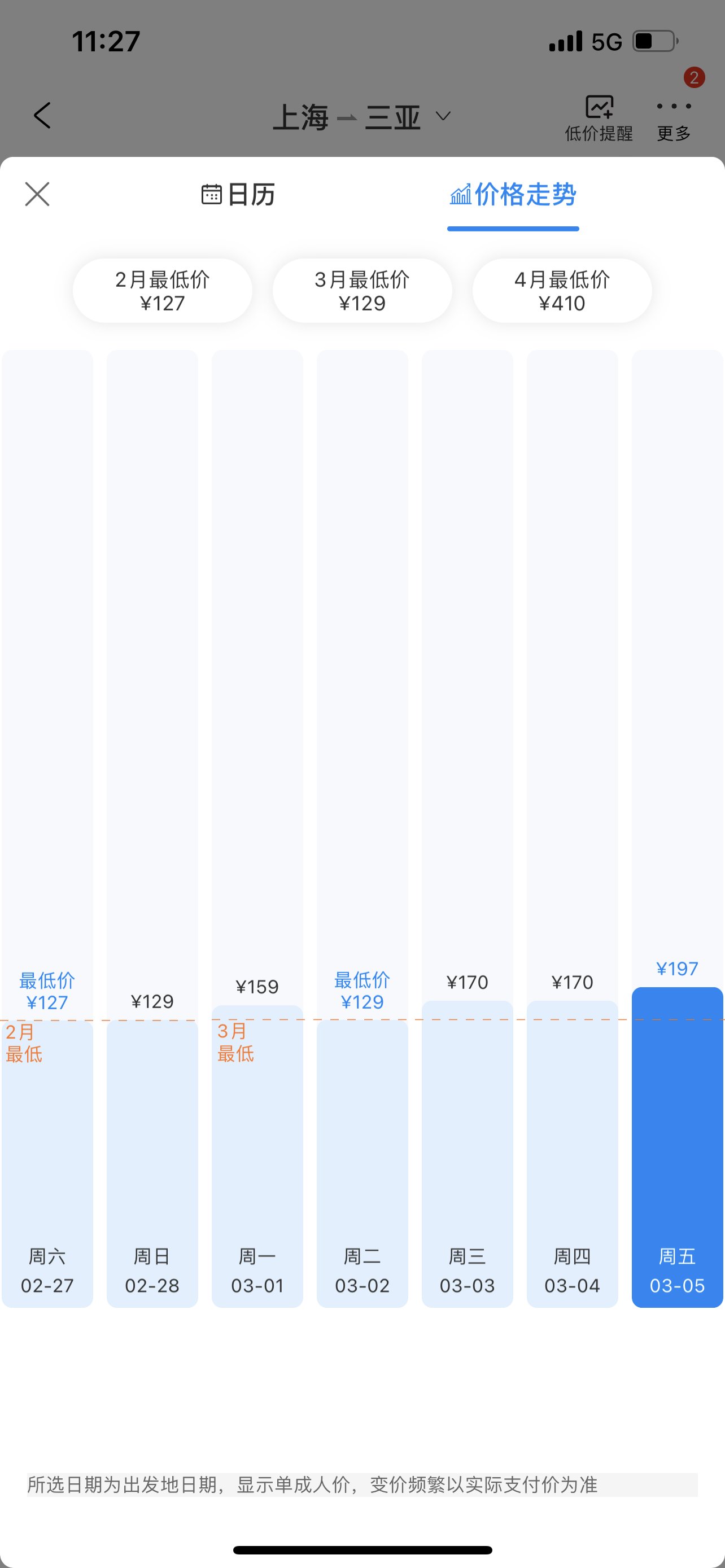Choose the 03-04 周四 price bar
The image size is (725, 1568).
point(572,1157)
